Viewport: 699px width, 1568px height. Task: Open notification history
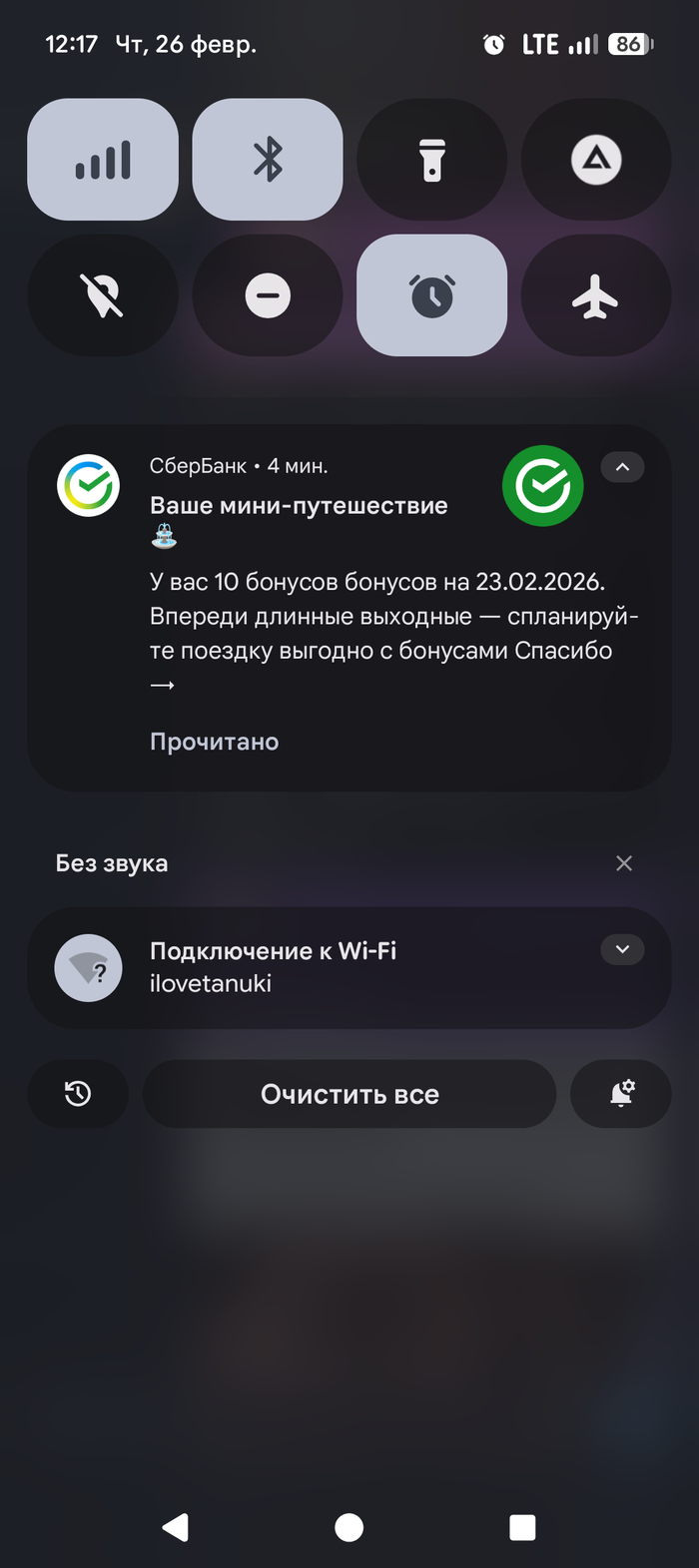pos(78,1094)
